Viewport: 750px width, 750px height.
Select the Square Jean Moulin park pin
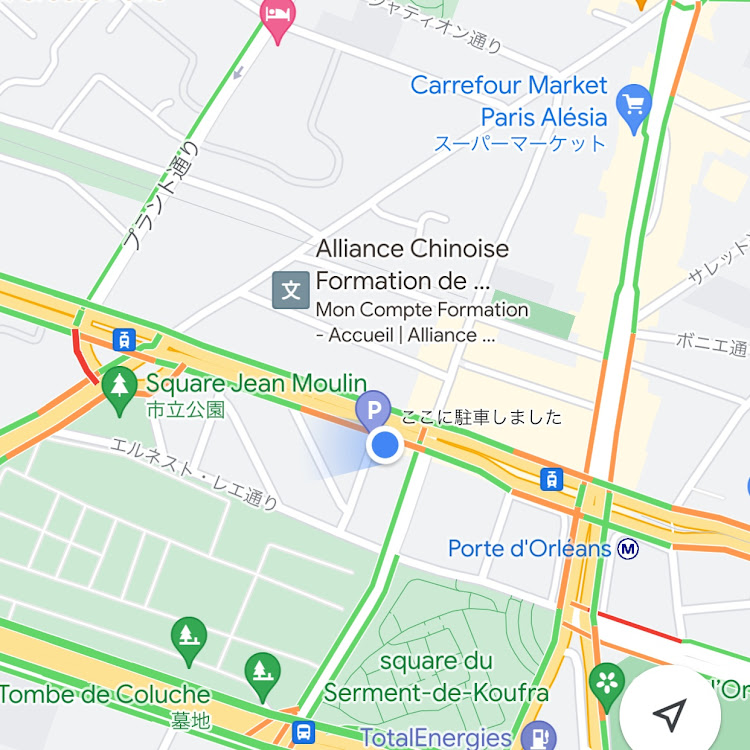pyautogui.click(x=120, y=389)
